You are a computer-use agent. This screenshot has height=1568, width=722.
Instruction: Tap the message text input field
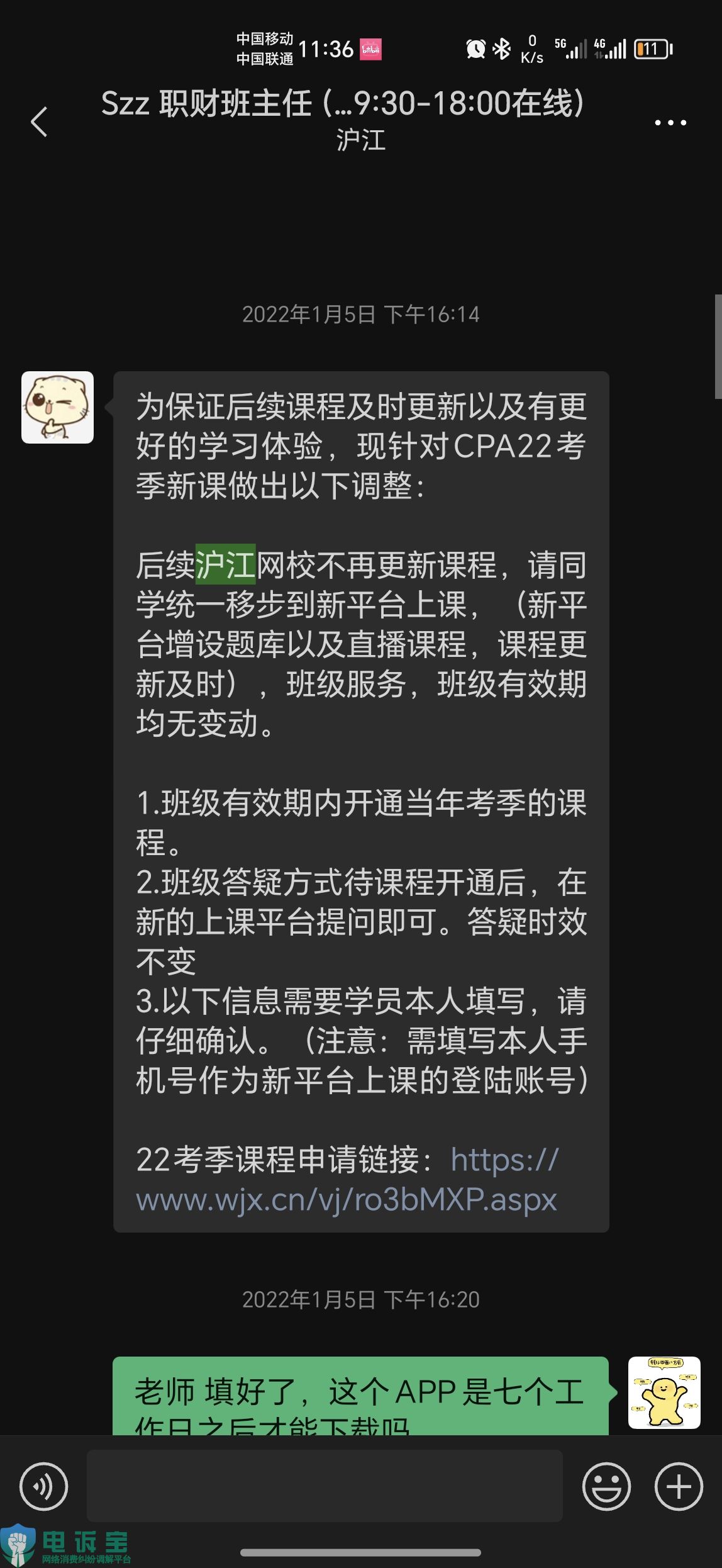pos(324,1486)
